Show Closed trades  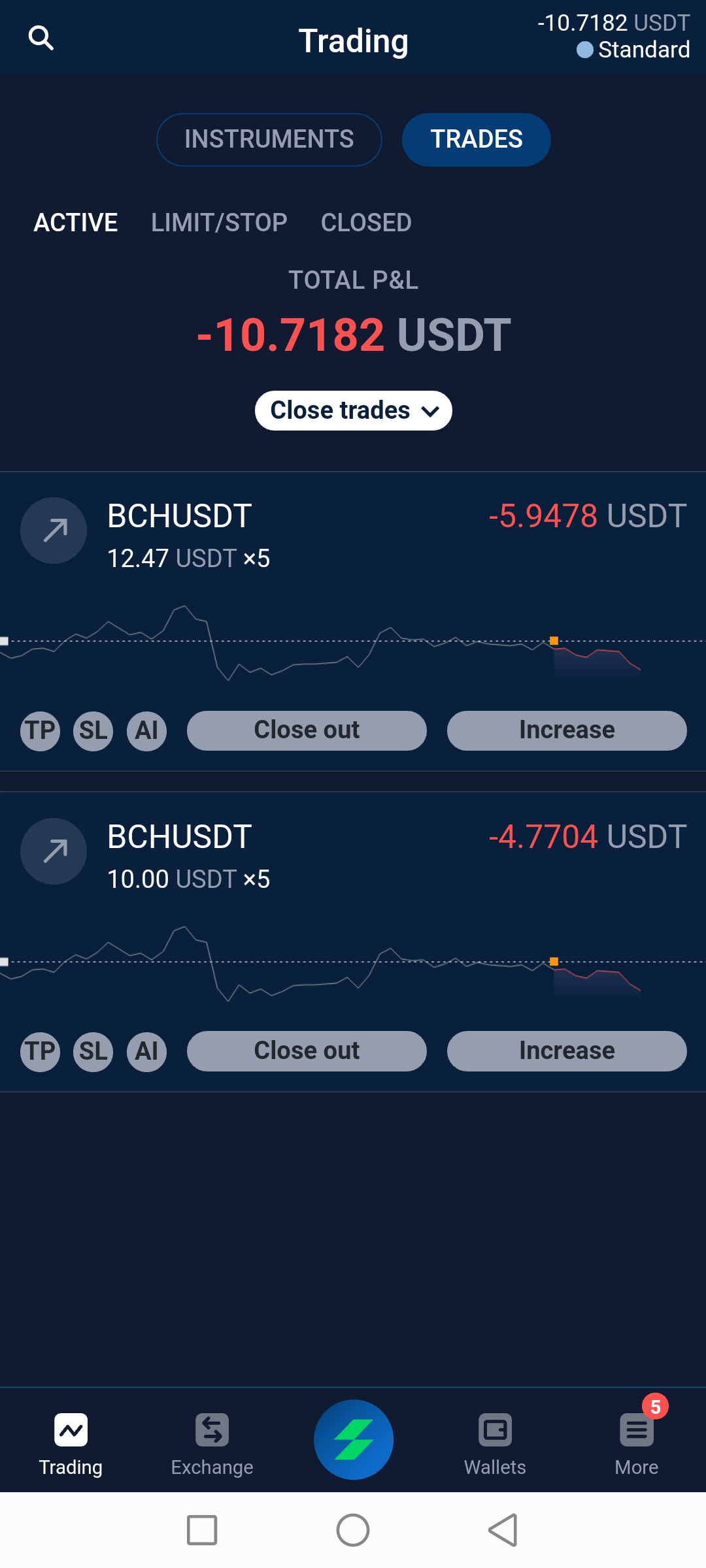(366, 223)
